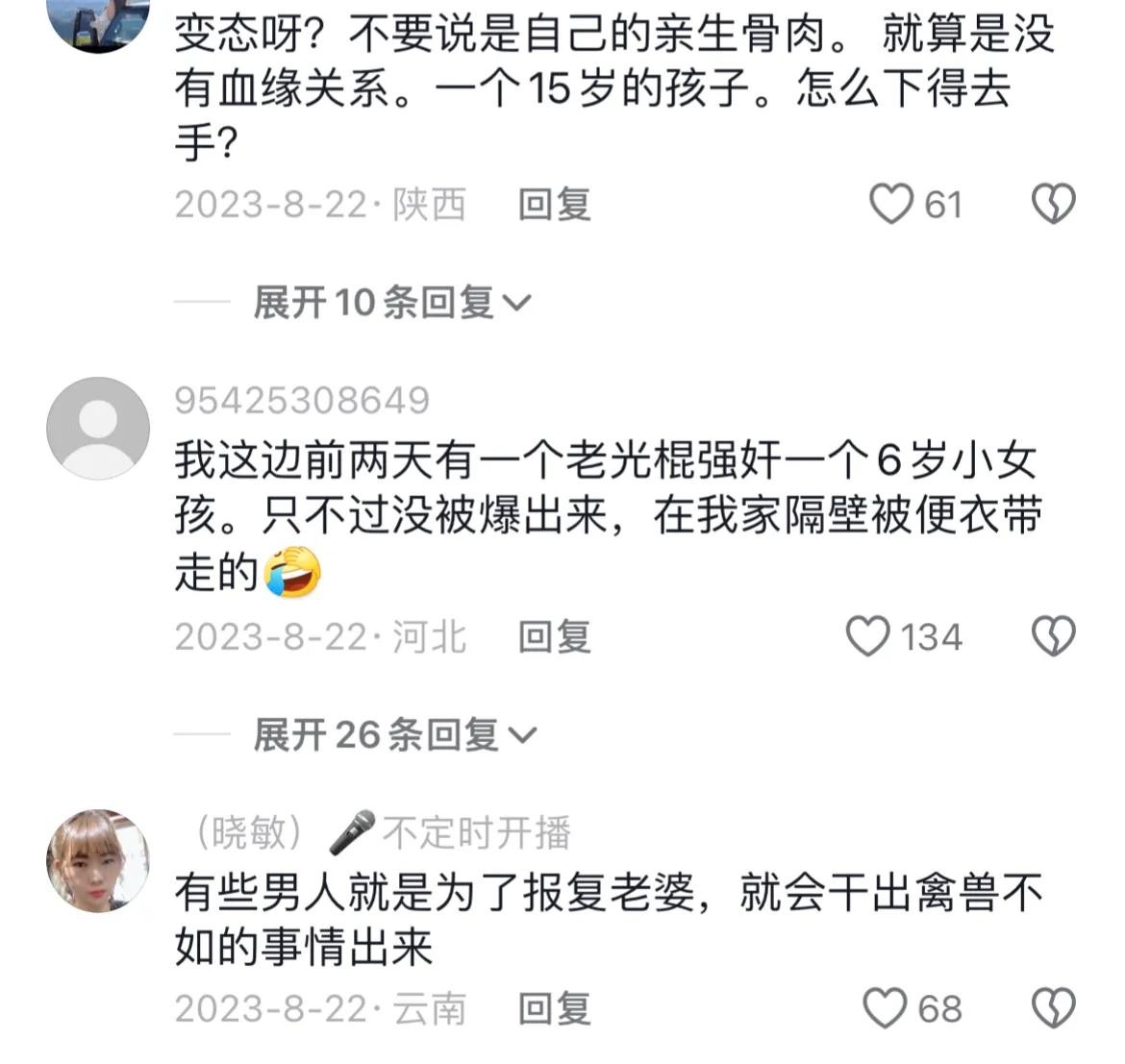Viewport: 1125px width, 1064px height.
Task: Reply to the comment from 河北
Action: [554, 637]
